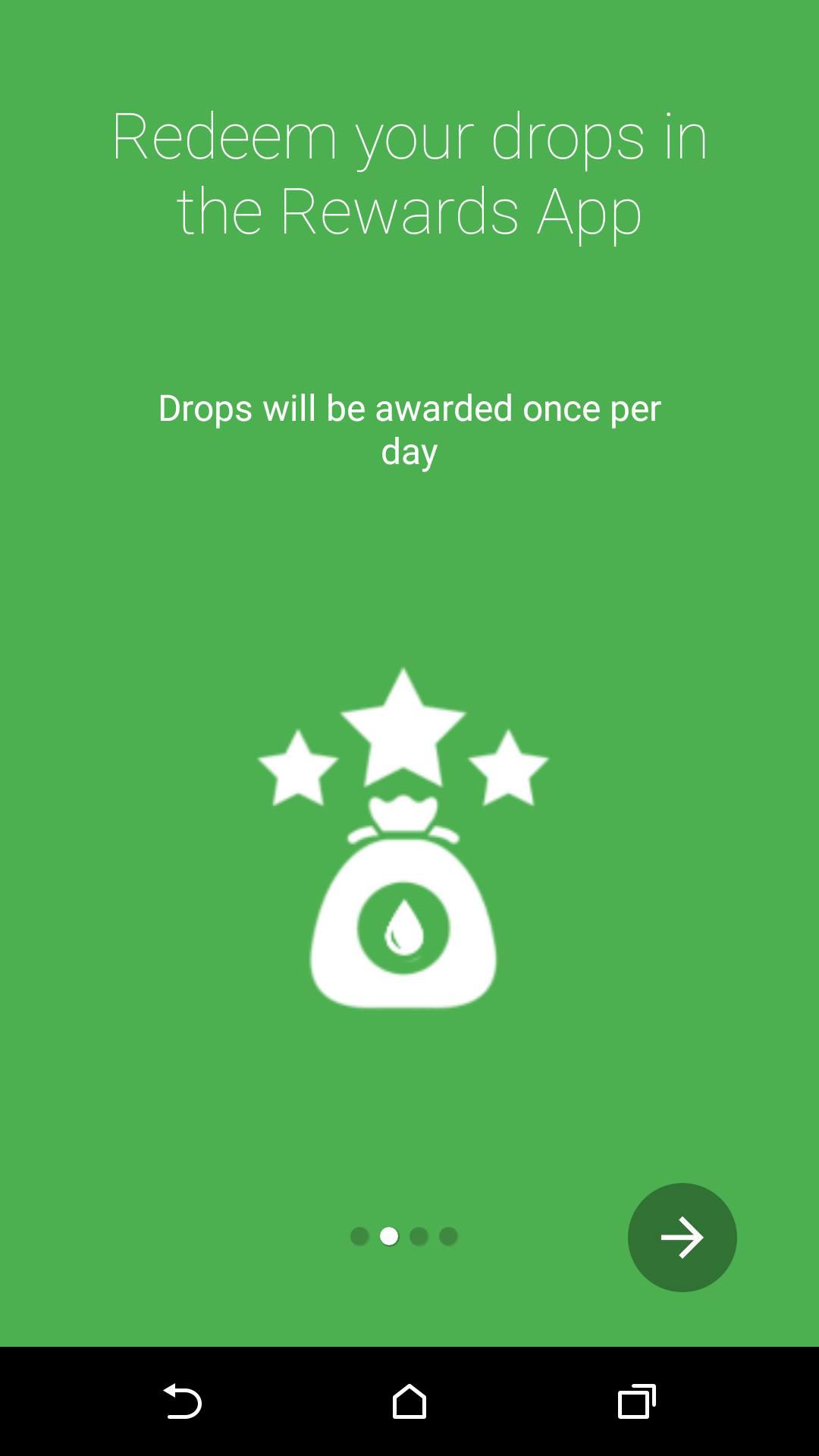
Task: Tap the next arrow button
Action: [682, 1237]
